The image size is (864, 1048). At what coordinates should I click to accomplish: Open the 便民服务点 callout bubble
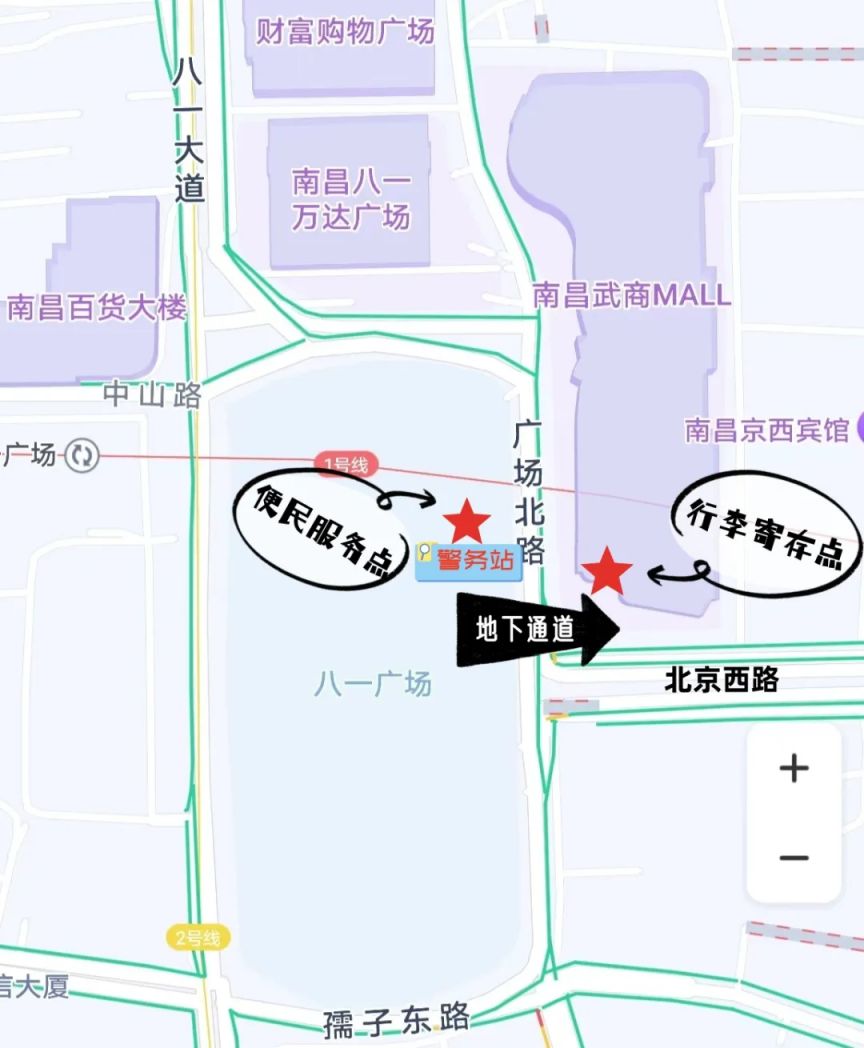point(320,535)
